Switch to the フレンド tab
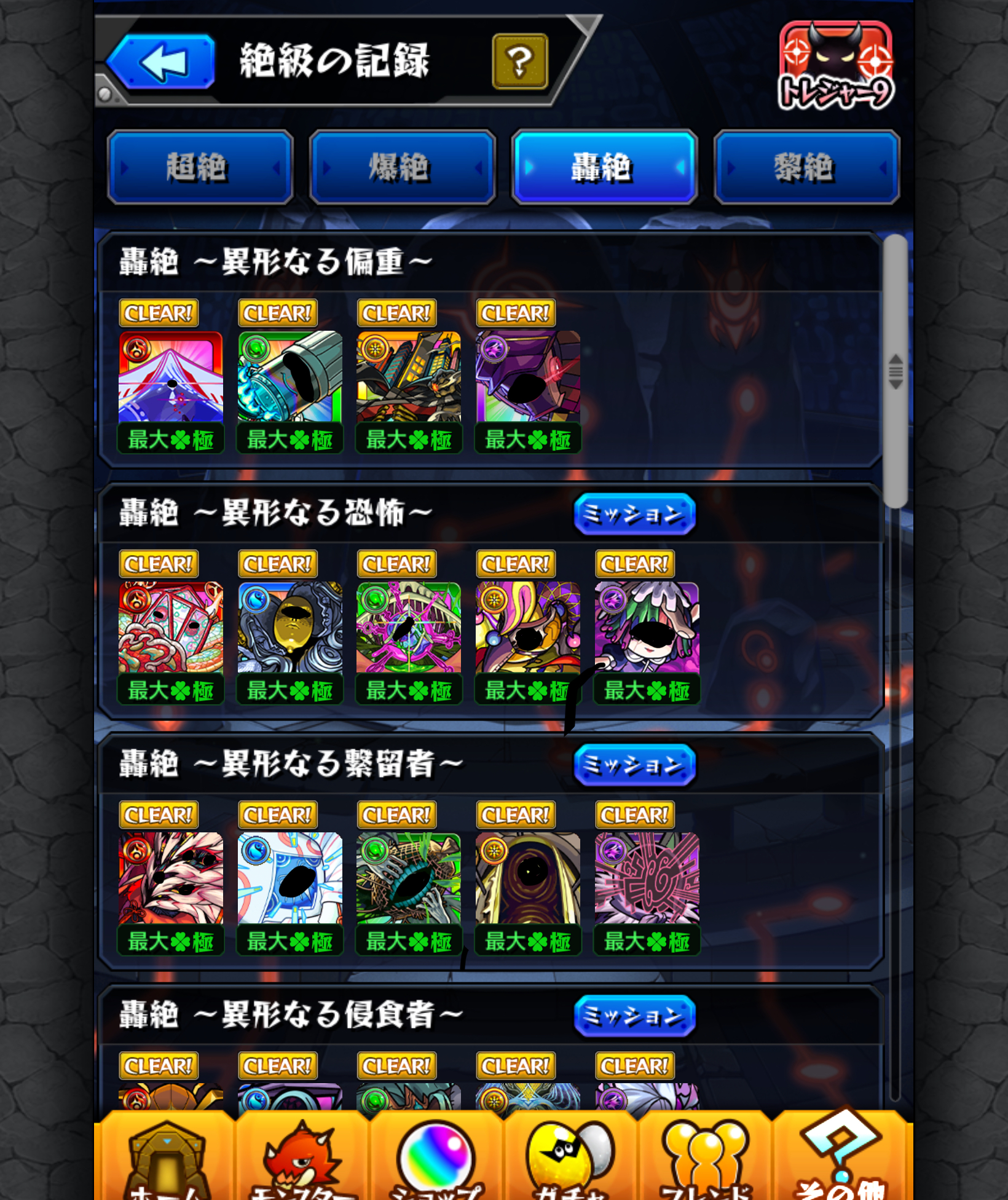Screen dimensions: 1008x1200 click(705, 1159)
